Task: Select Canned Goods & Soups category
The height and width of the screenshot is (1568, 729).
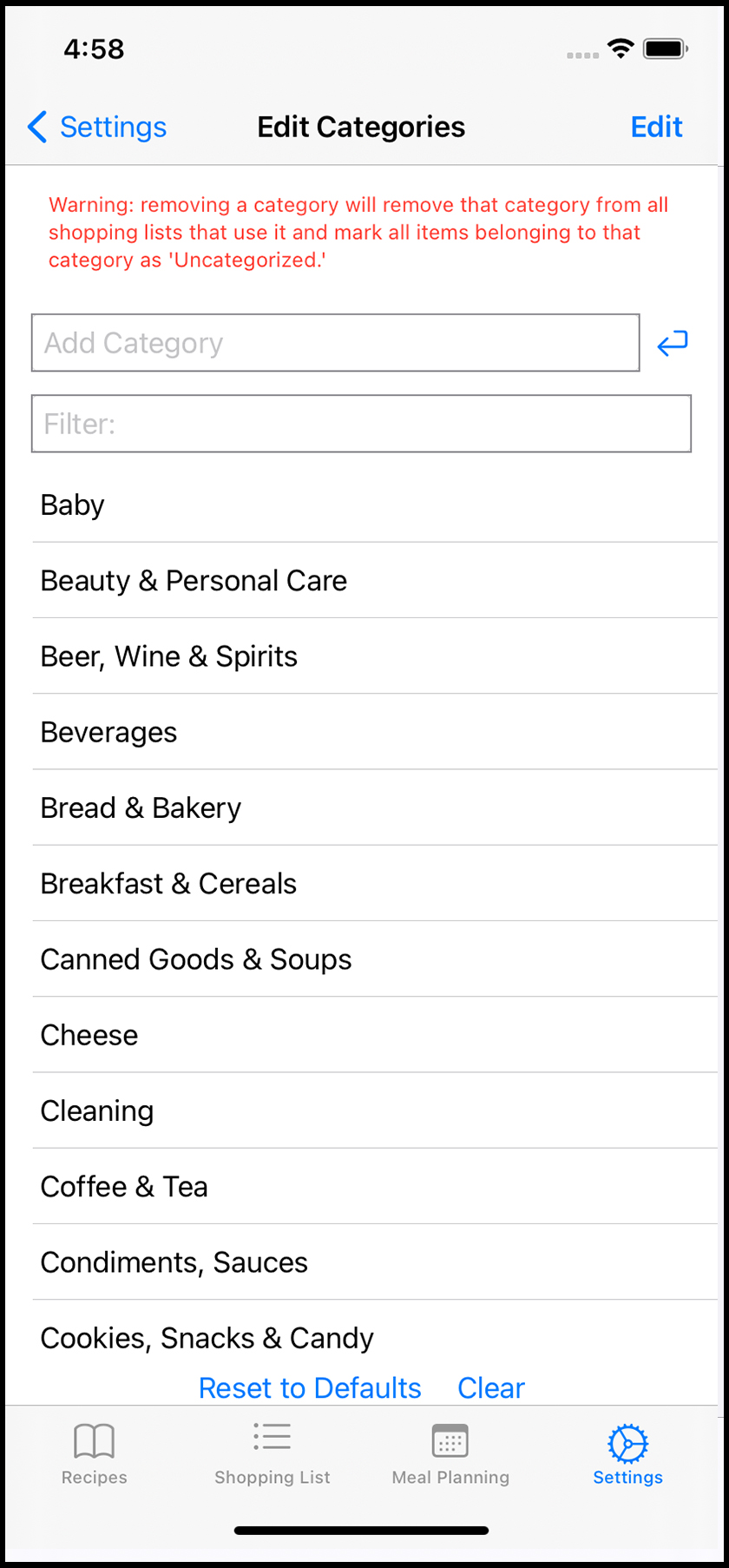Action: (x=375, y=959)
